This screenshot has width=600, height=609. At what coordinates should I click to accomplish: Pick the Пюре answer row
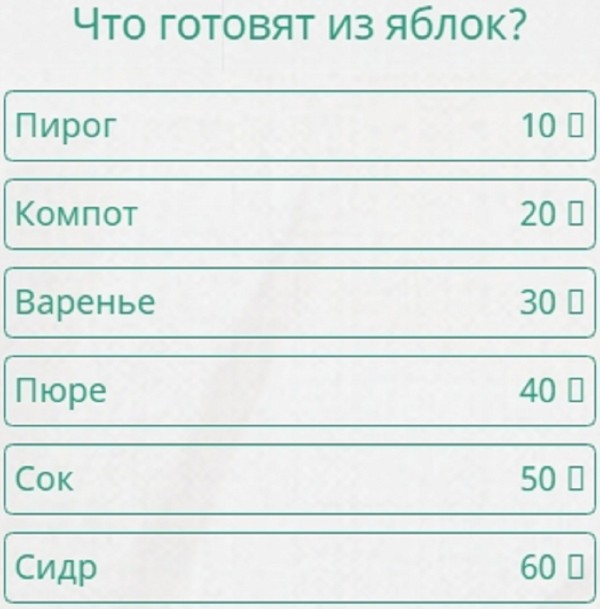click(300, 390)
